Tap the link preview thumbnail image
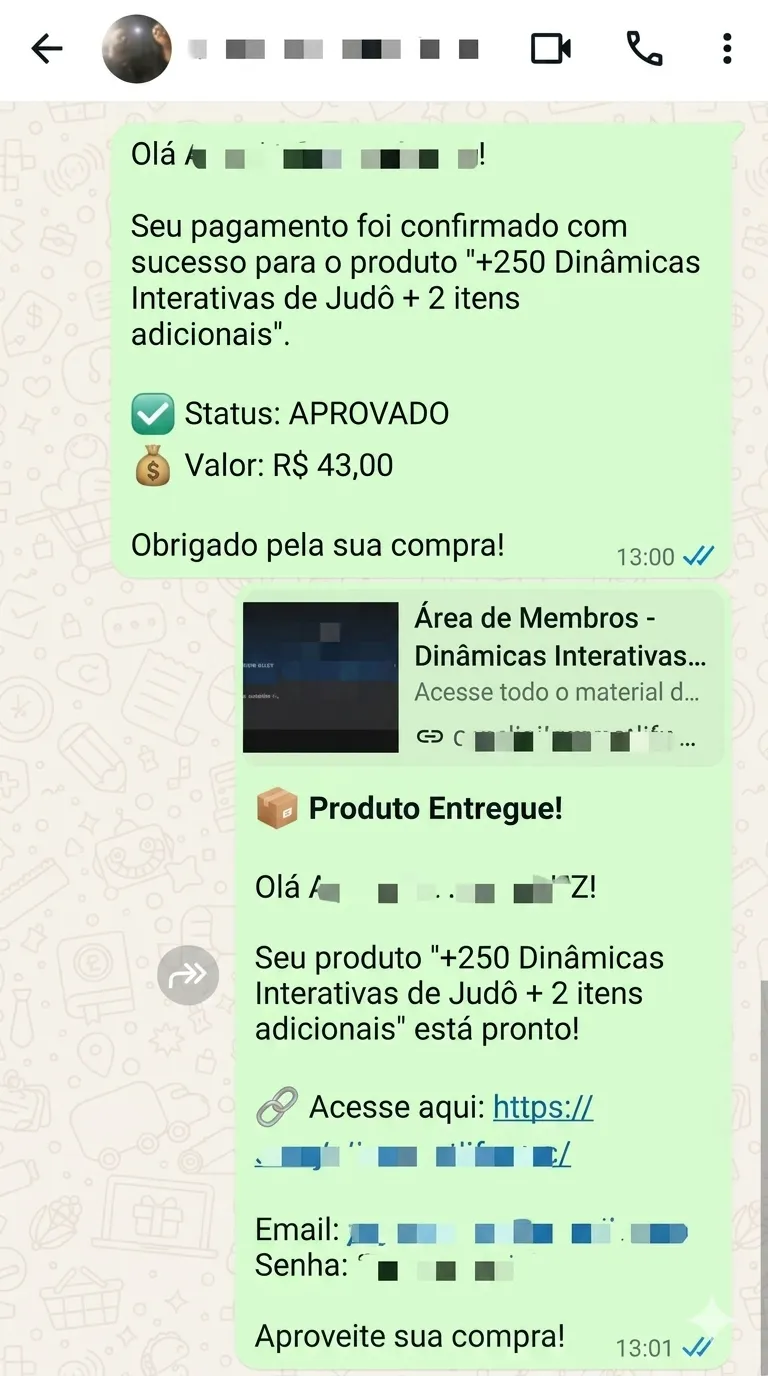The image size is (768, 1376). [320, 677]
